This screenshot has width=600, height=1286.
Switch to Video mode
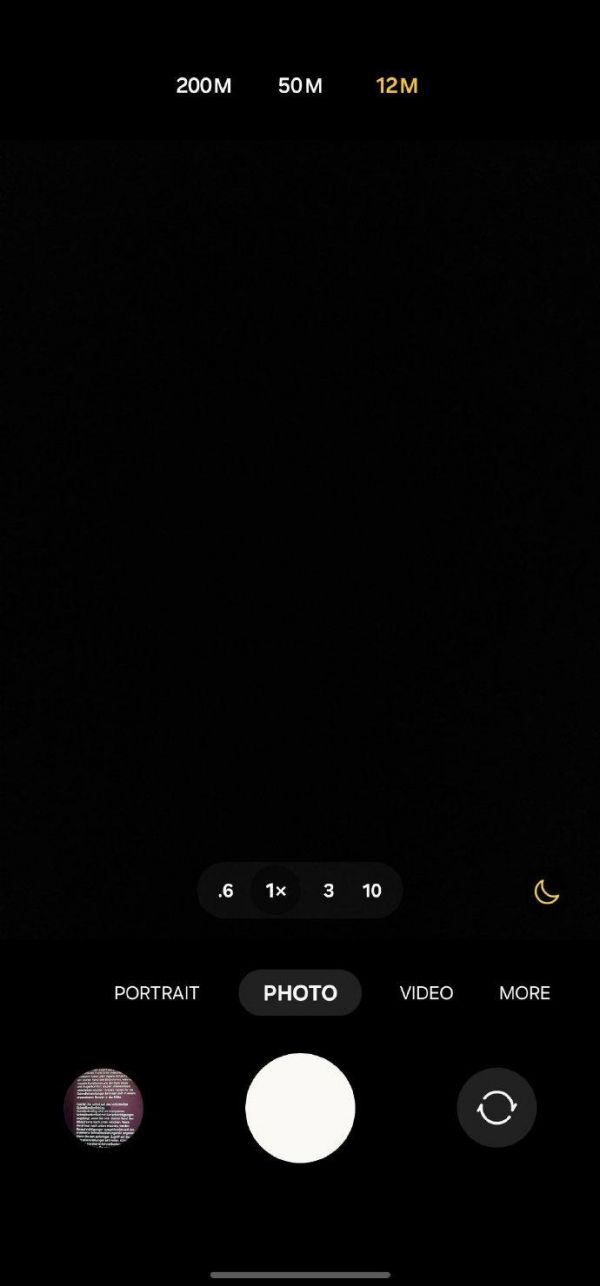[426, 993]
